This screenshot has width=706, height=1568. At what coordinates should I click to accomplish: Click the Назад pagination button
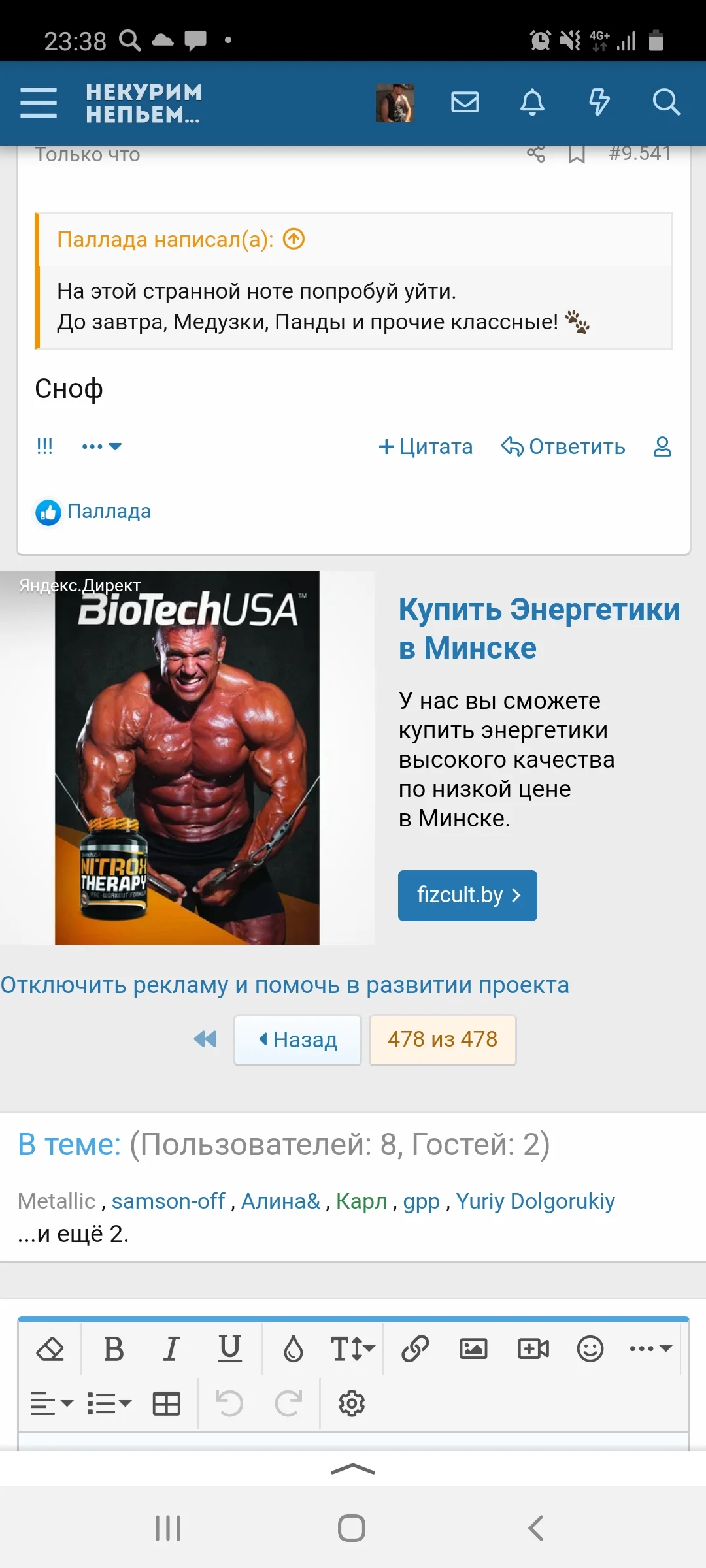pos(297,1039)
